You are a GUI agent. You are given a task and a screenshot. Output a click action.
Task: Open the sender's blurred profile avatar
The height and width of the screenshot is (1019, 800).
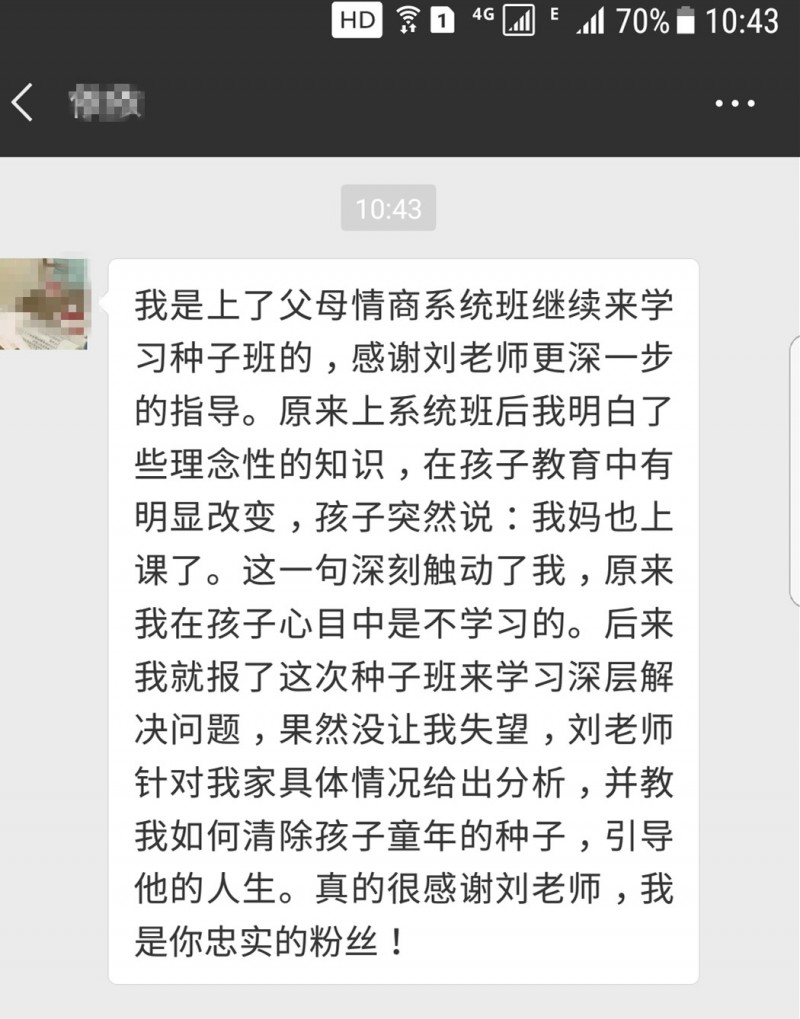[x=44, y=303]
